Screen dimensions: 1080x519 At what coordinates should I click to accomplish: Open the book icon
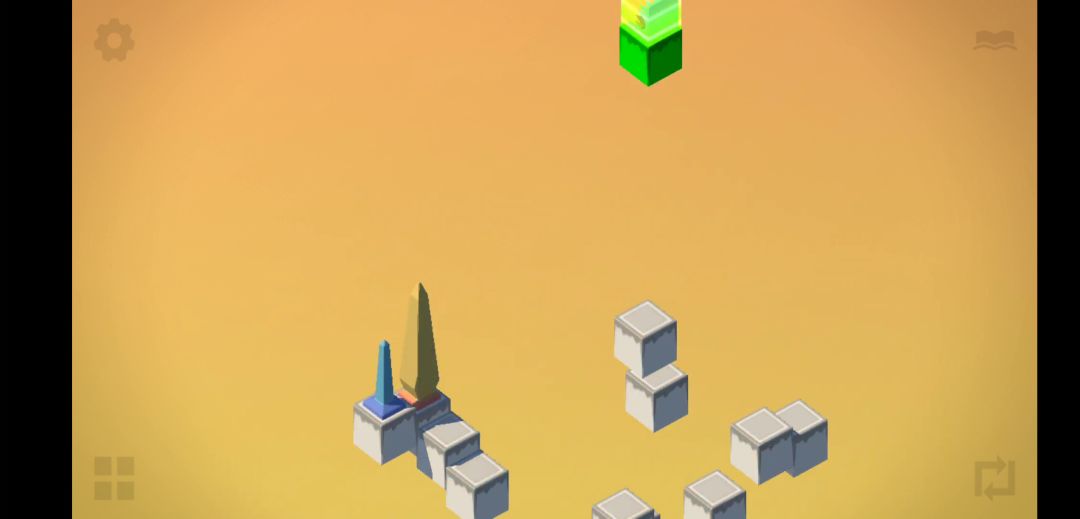click(995, 41)
